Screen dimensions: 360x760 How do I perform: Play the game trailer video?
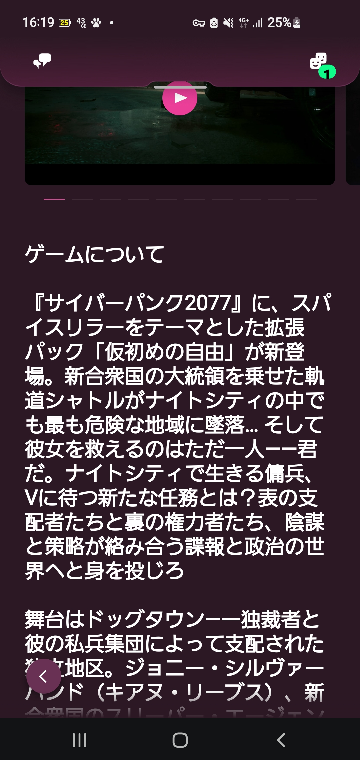tap(180, 98)
